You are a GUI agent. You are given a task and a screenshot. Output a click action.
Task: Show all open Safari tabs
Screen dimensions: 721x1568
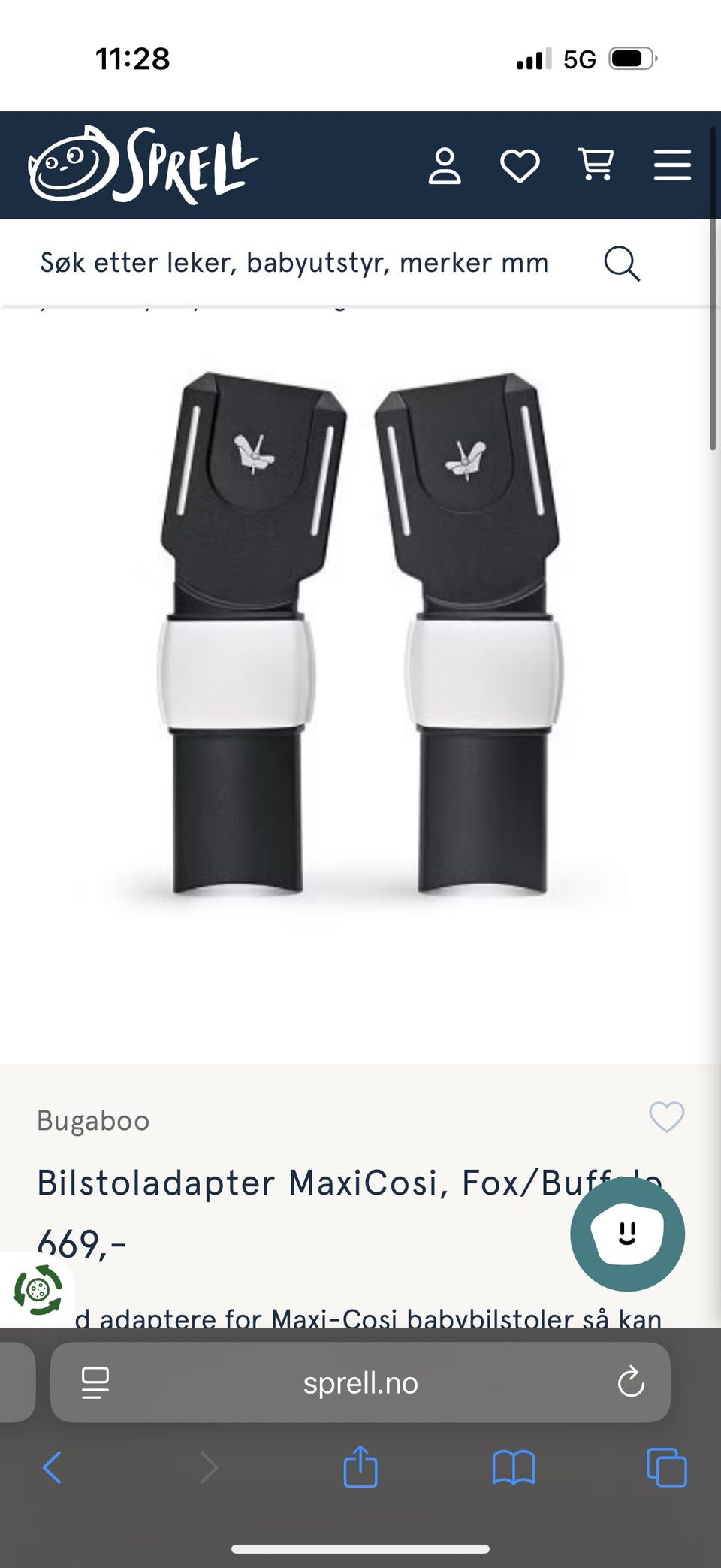click(x=666, y=1467)
